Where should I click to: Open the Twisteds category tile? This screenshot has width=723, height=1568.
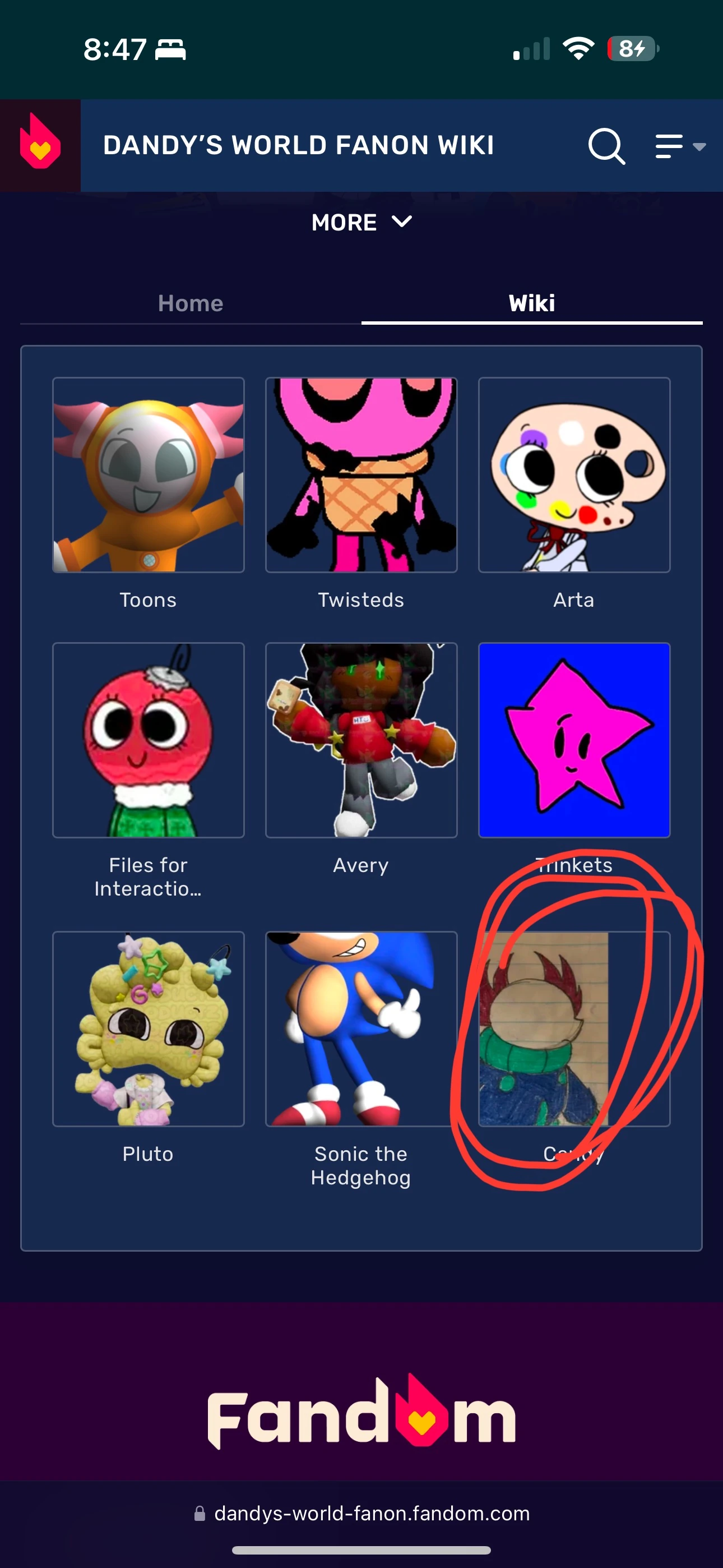pyautogui.click(x=361, y=475)
